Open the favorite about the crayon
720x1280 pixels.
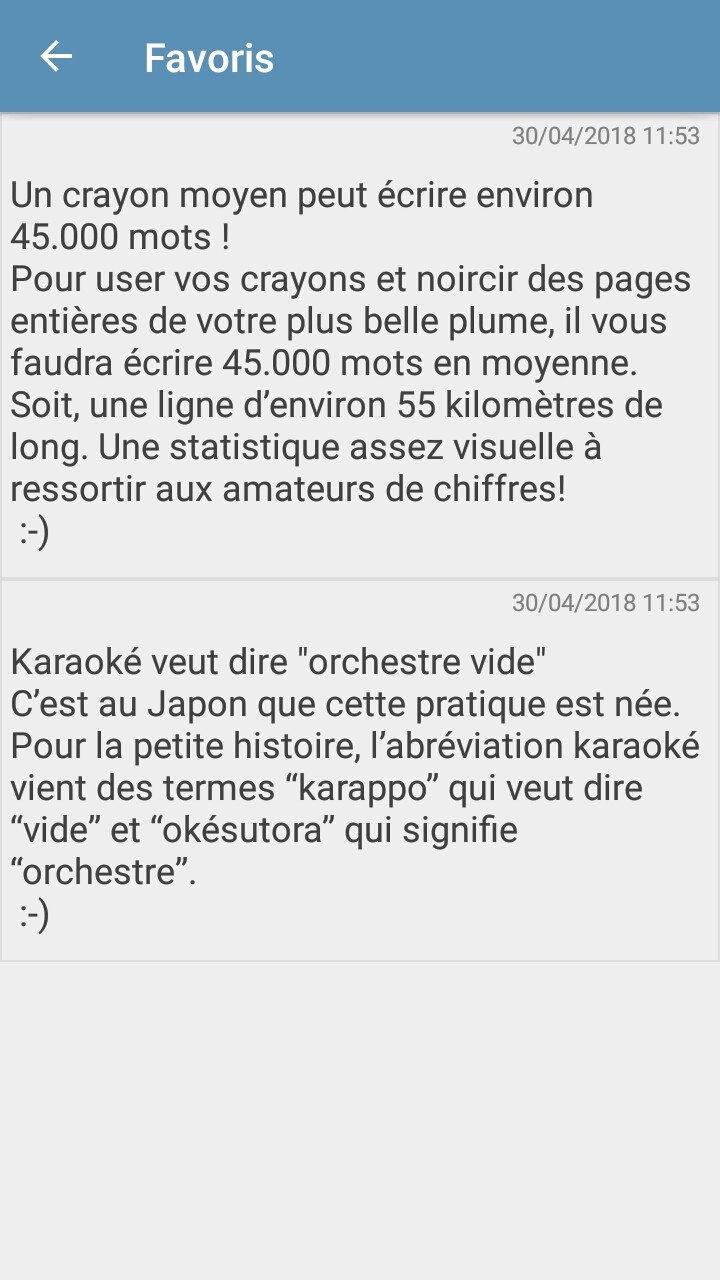(x=359, y=345)
